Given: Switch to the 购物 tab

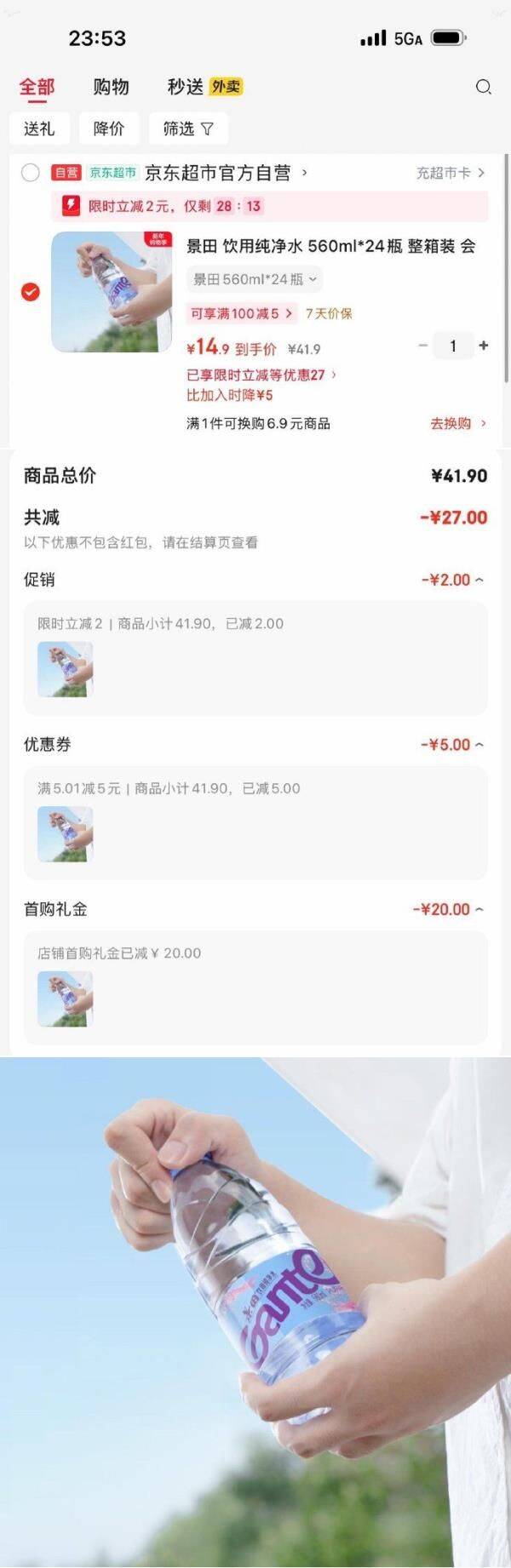Looking at the screenshot, I should pos(111,87).
